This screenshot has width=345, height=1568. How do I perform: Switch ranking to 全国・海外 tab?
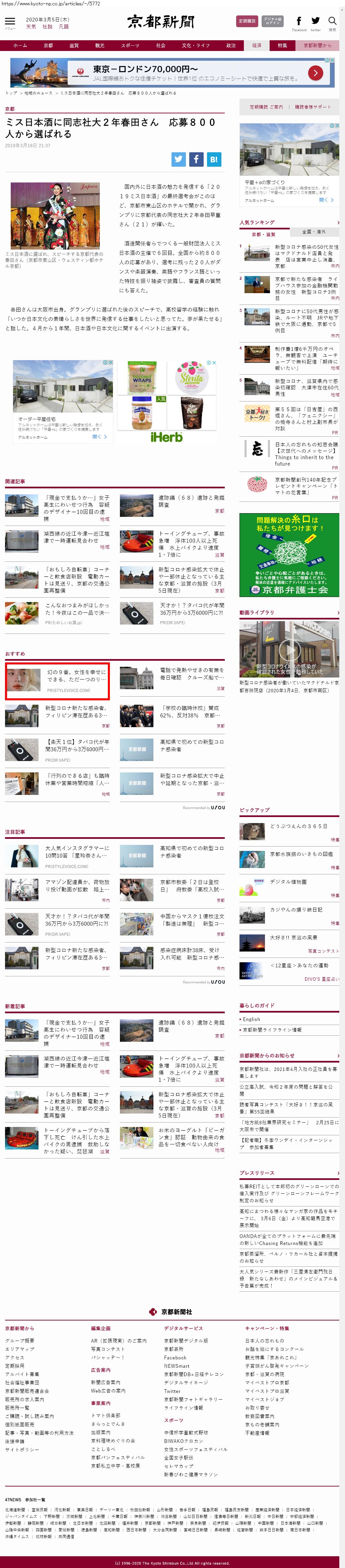click(314, 232)
